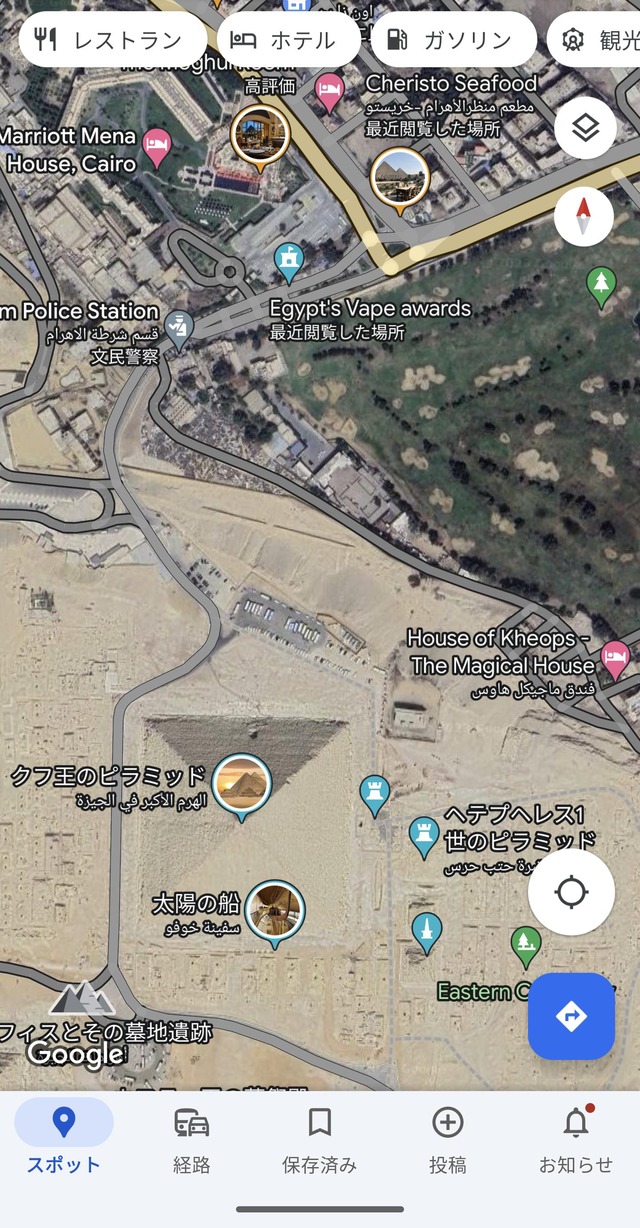Go to the 保存済み tab
Screen dimensions: 640x1228
point(320,1138)
